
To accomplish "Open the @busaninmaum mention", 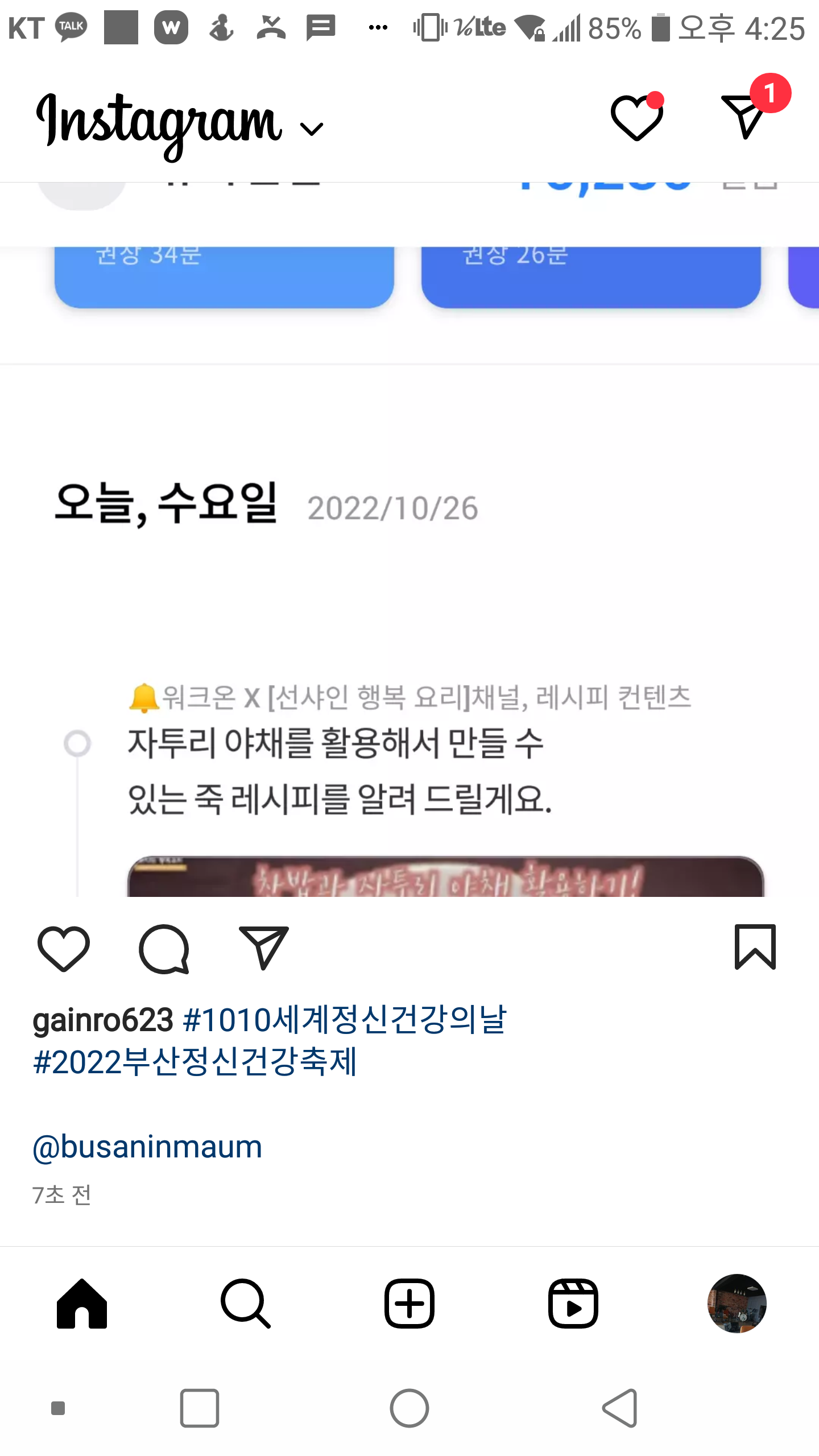I will [147, 1147].
